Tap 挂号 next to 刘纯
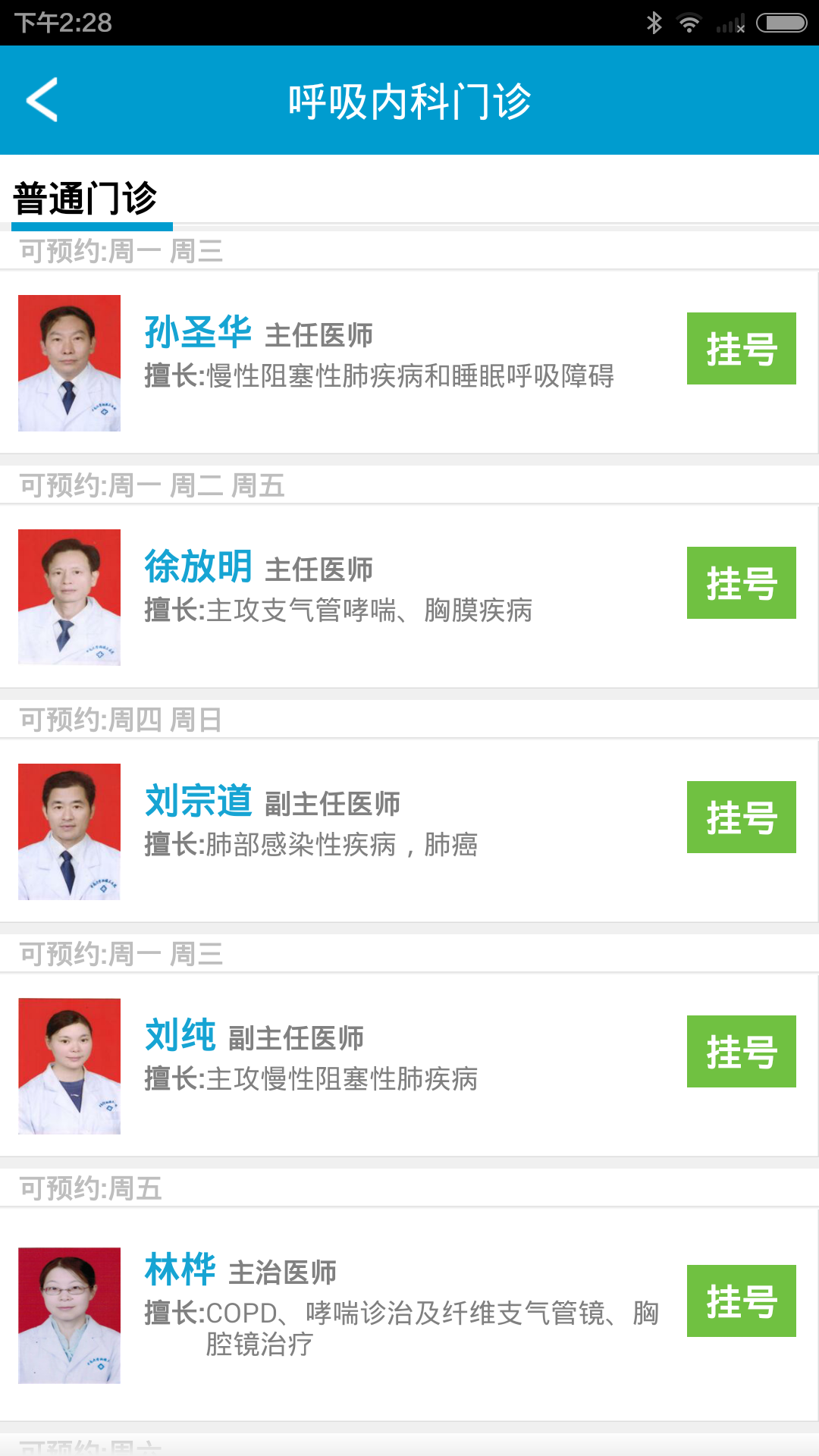This screenshot has width=819, height=1456. (741, 1052)
